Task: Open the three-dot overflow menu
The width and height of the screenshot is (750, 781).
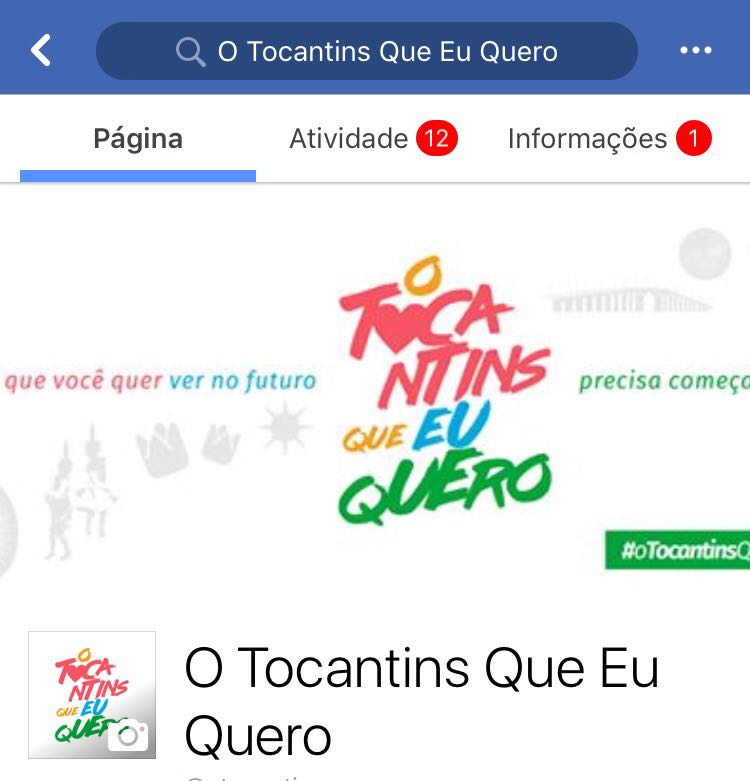Action: (695, 51)
